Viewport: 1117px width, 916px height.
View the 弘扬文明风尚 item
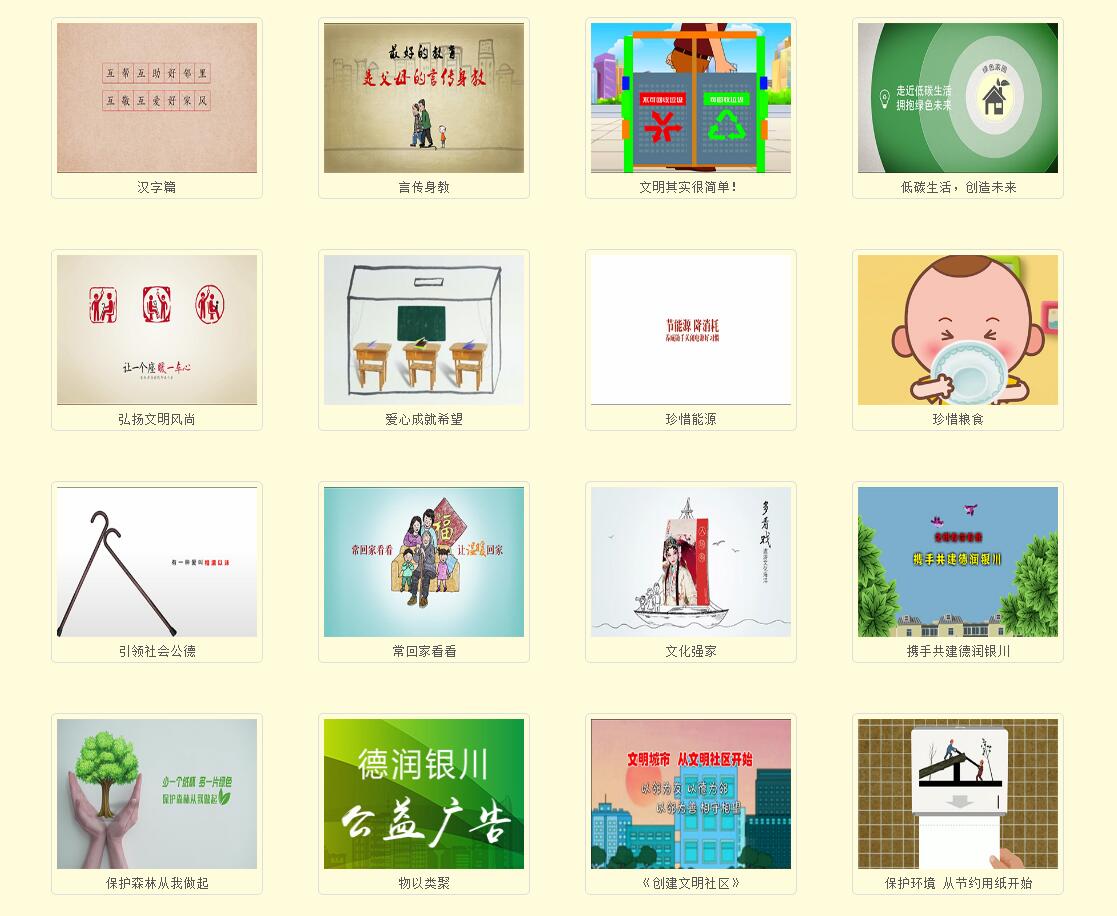pos(157,330)
